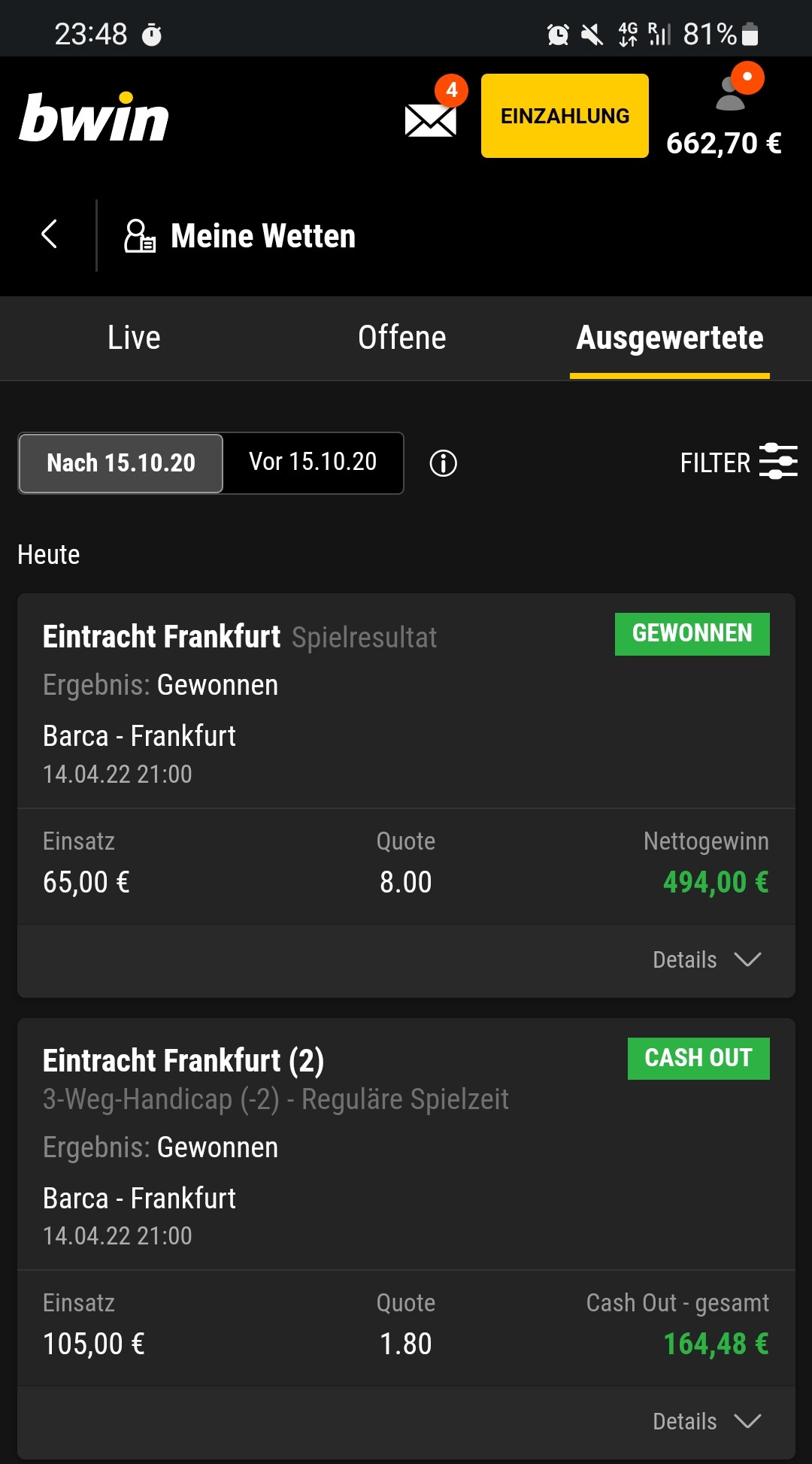This screenshot has width=812, height=1464.
Task: Select the Ausgewertete tab
Action: [669, 338]
